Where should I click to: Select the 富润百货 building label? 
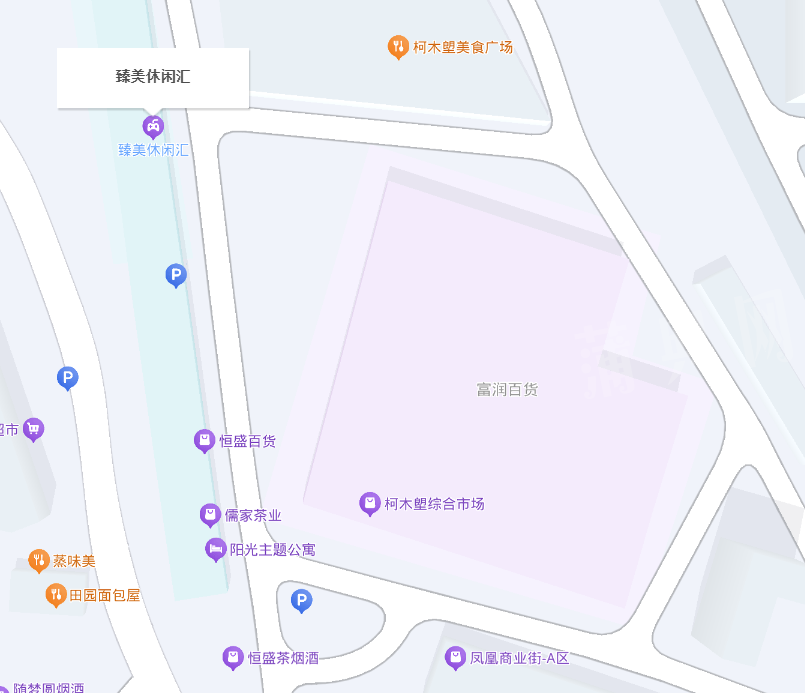[507, 389]
